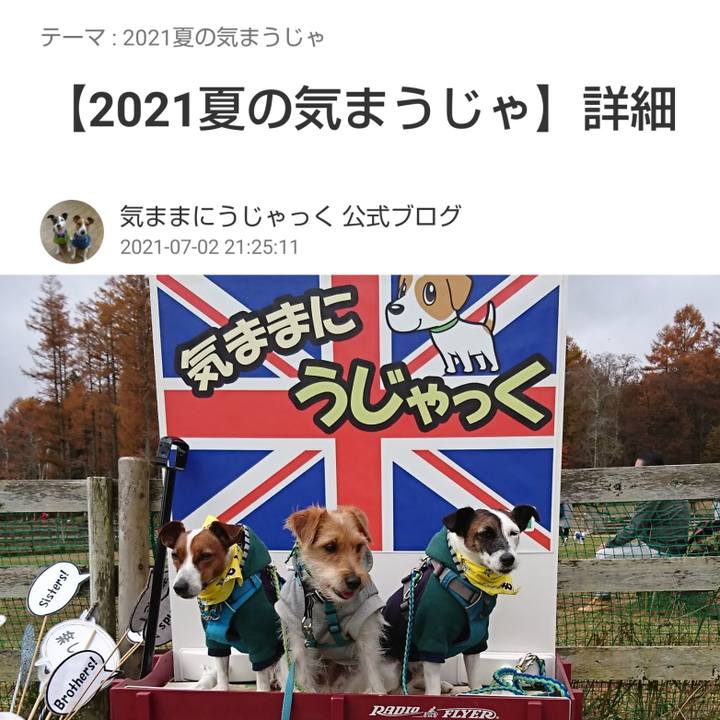Open 気ままにうじゃっく 公式ブログ author link
Viewport: 720px width, 720px height.
click(290, 215)
